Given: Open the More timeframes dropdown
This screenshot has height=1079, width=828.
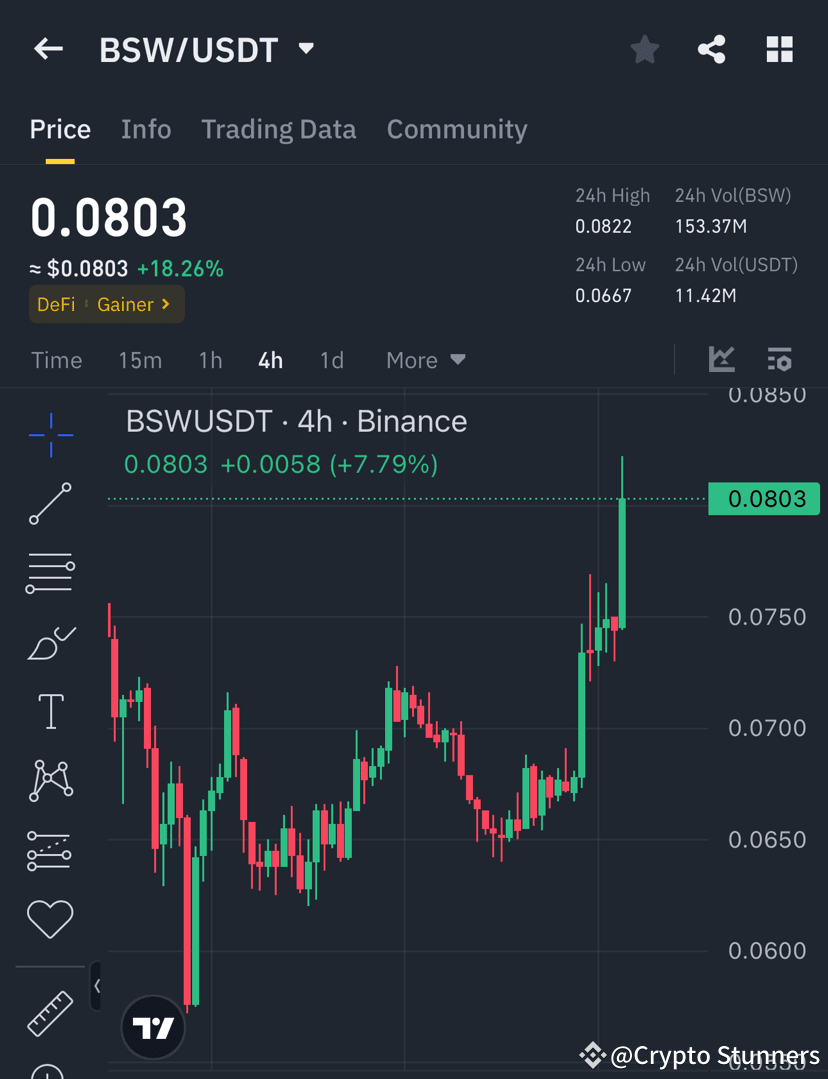Looking at the screenshot, I should click(x=424, y=360).
